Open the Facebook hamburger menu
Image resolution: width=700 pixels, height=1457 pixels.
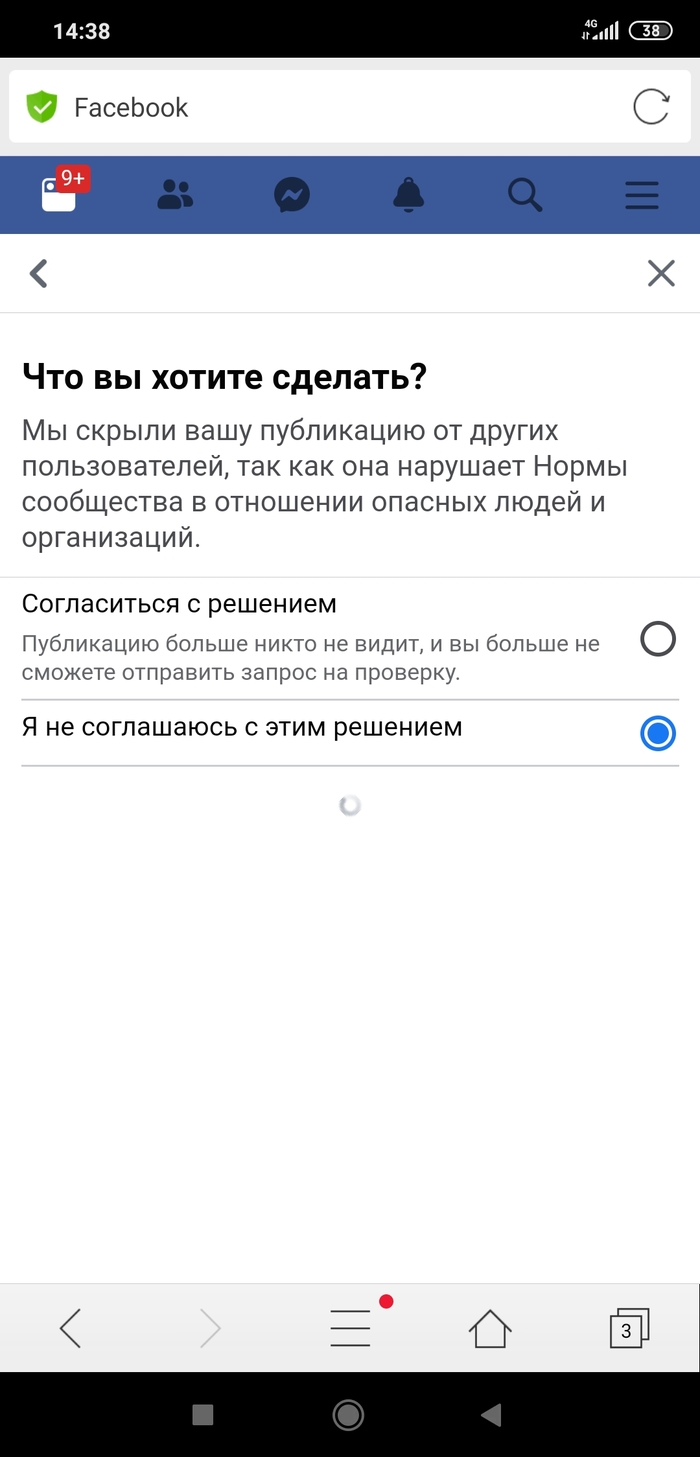pos(641,195)
